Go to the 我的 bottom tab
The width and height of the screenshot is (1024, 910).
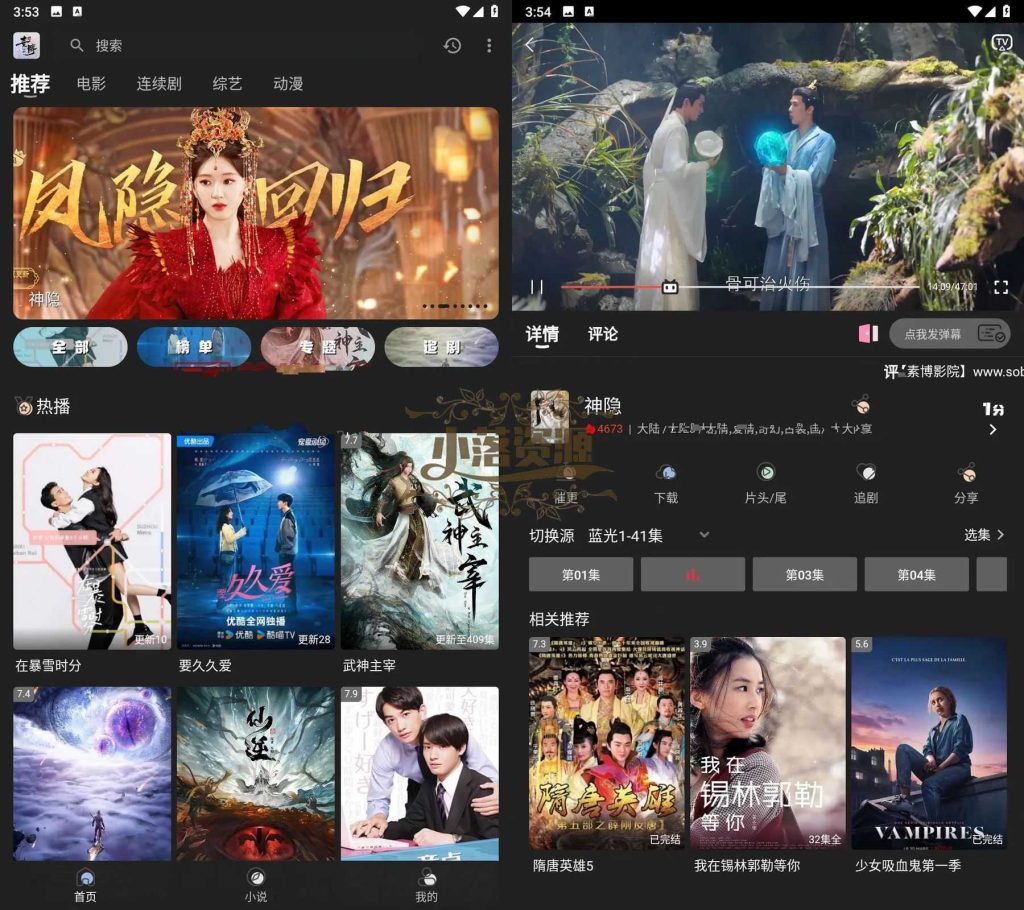click(x=426, y=885)
